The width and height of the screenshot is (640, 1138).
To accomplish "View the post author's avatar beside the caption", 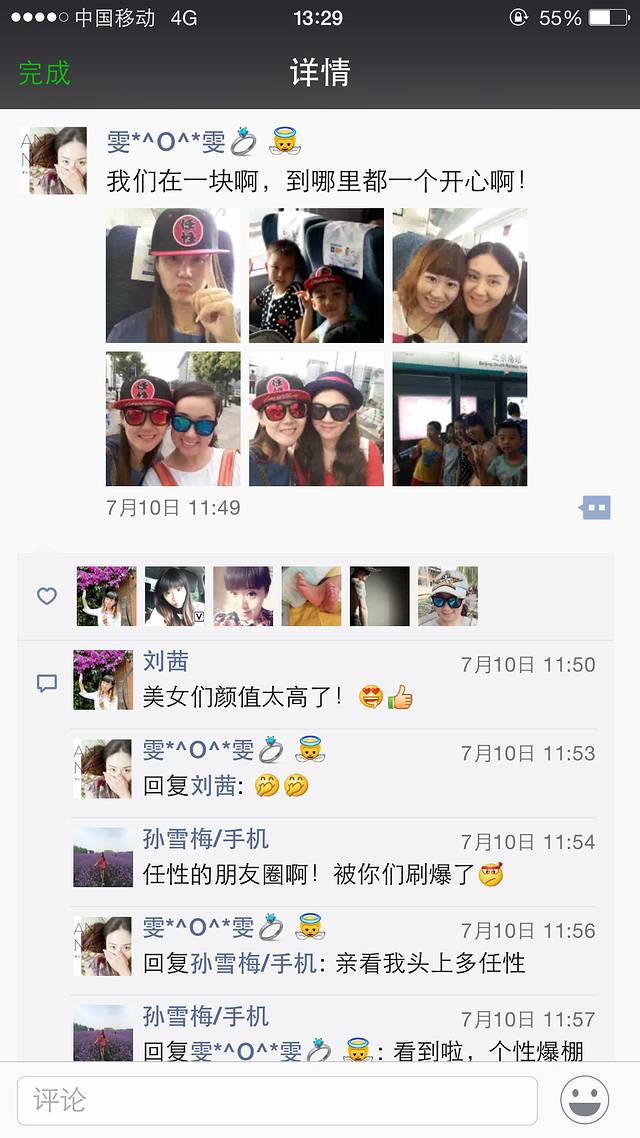I will [x=53, y=160].
